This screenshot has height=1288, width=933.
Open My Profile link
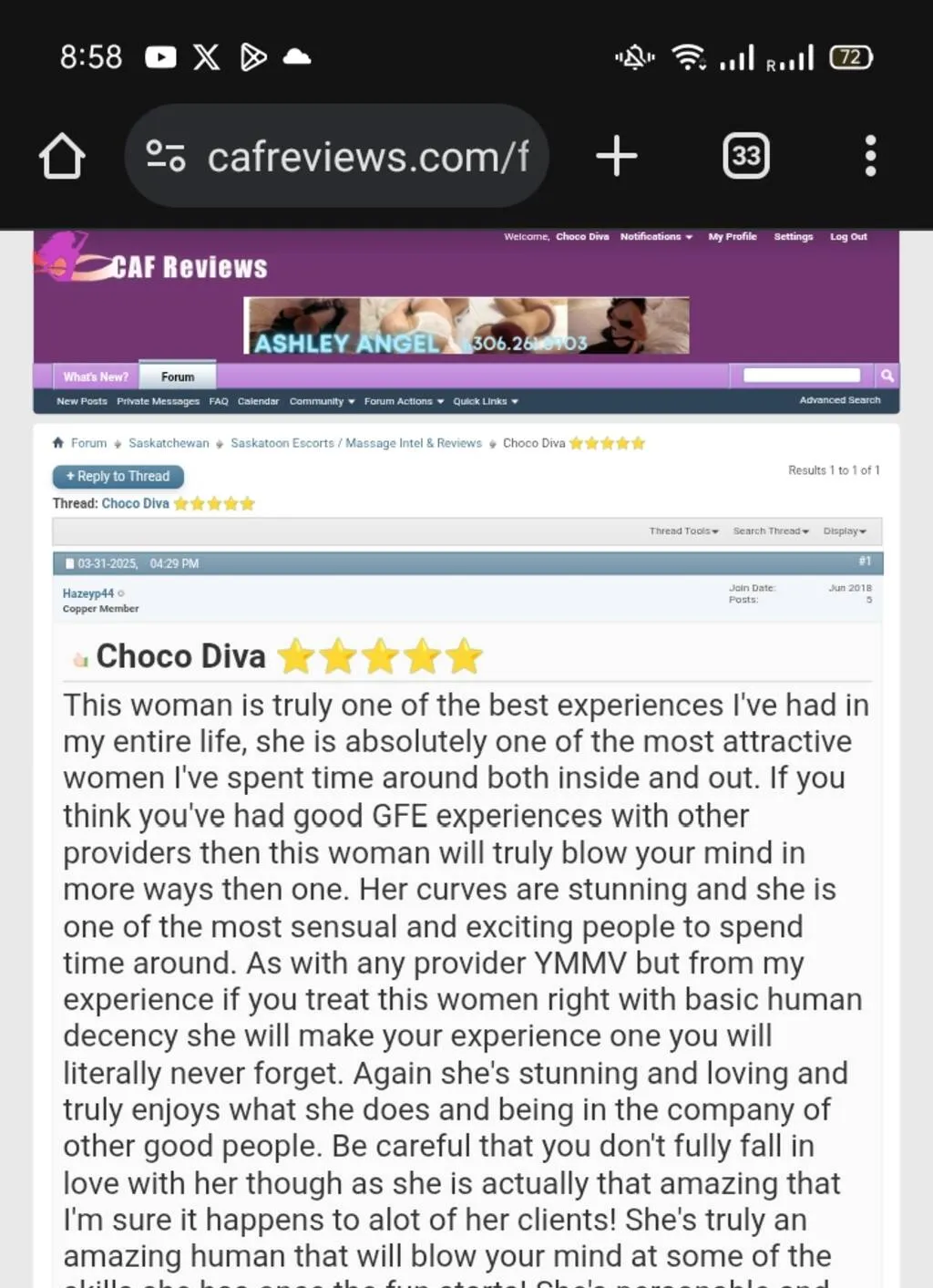coord(732,237)
